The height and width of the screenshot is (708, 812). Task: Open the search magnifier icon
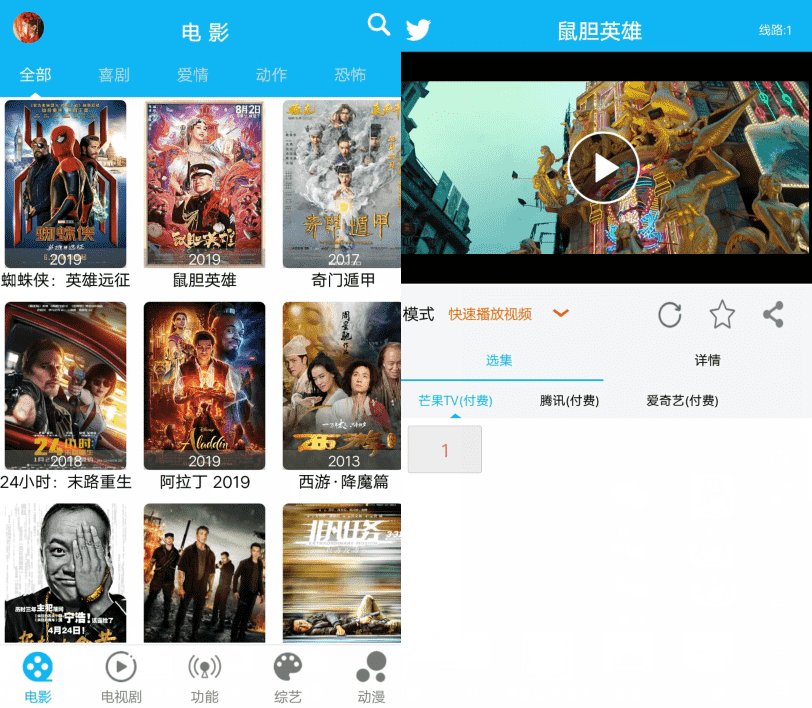(379, 25)
